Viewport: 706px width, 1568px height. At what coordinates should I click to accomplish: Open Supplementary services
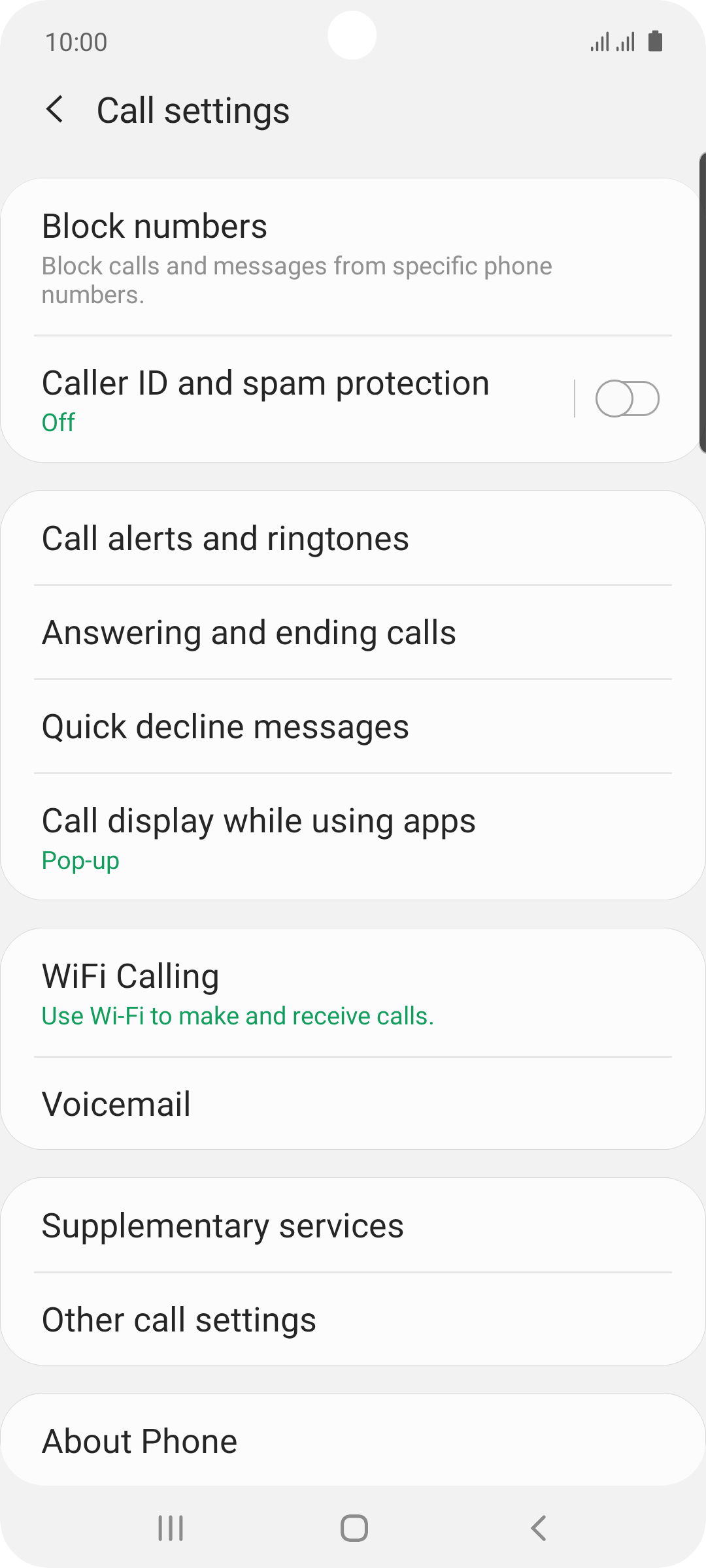tap(353, 1226)
